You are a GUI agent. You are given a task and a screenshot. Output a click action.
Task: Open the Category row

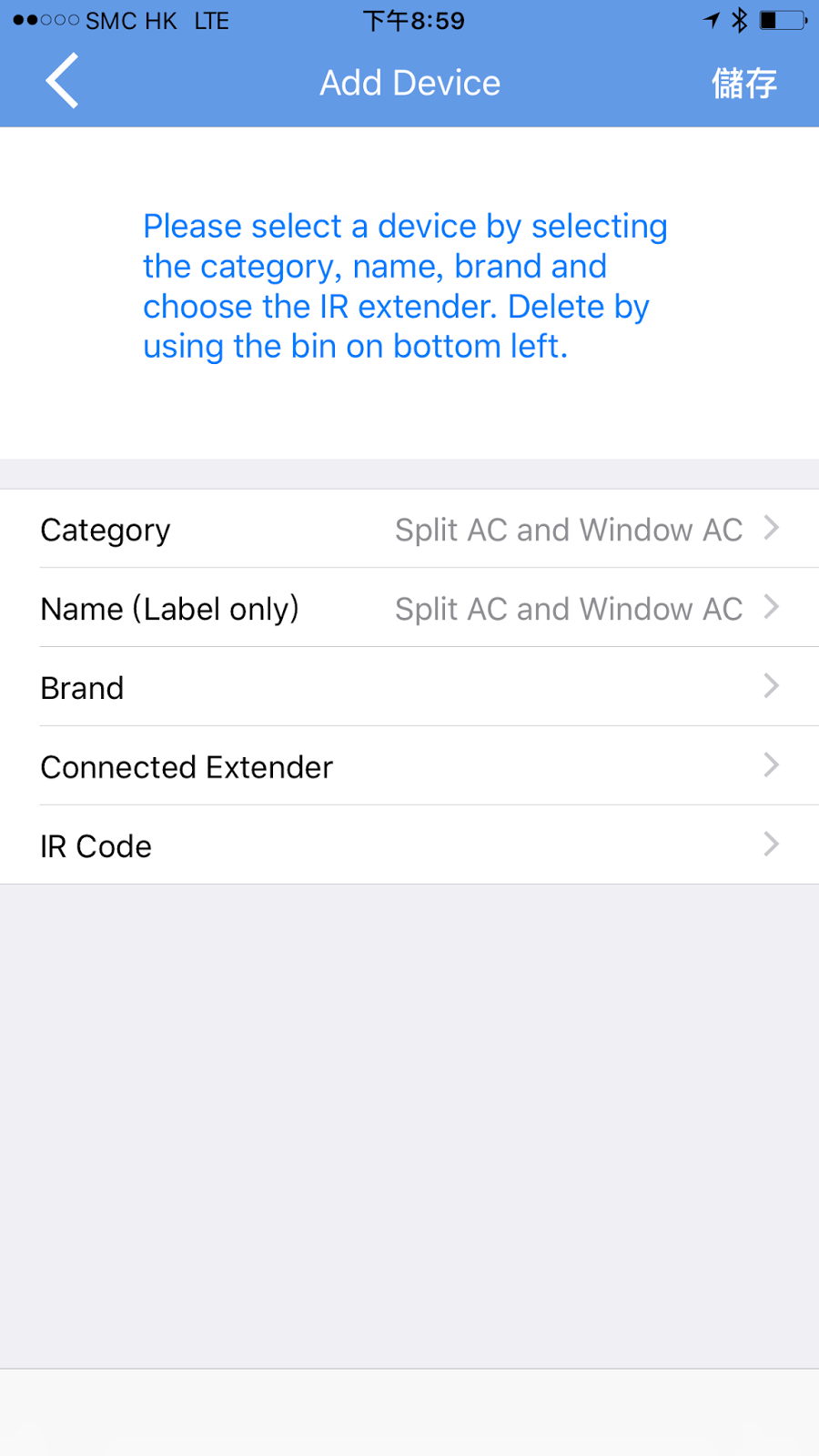coord(409,530)
